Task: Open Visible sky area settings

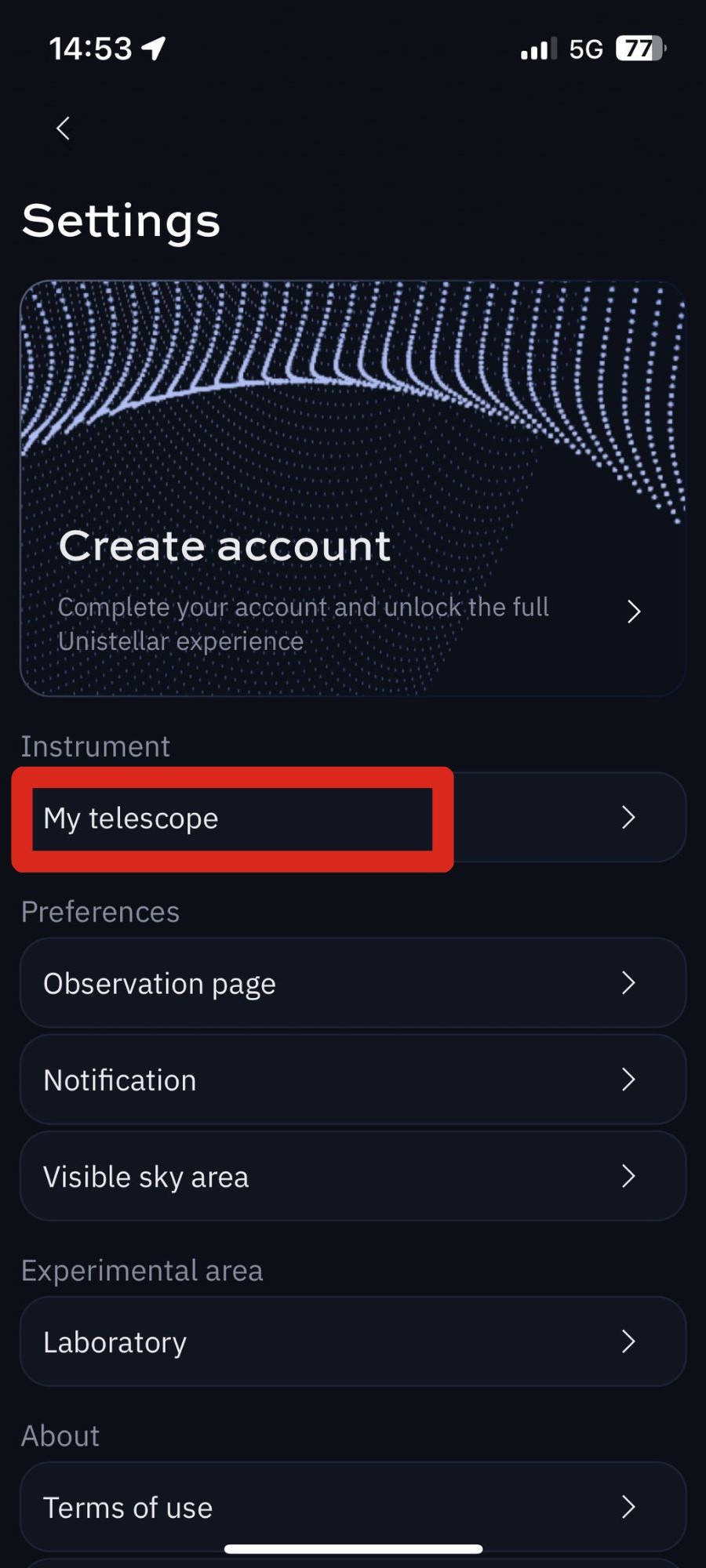Action: [353, 1176]
